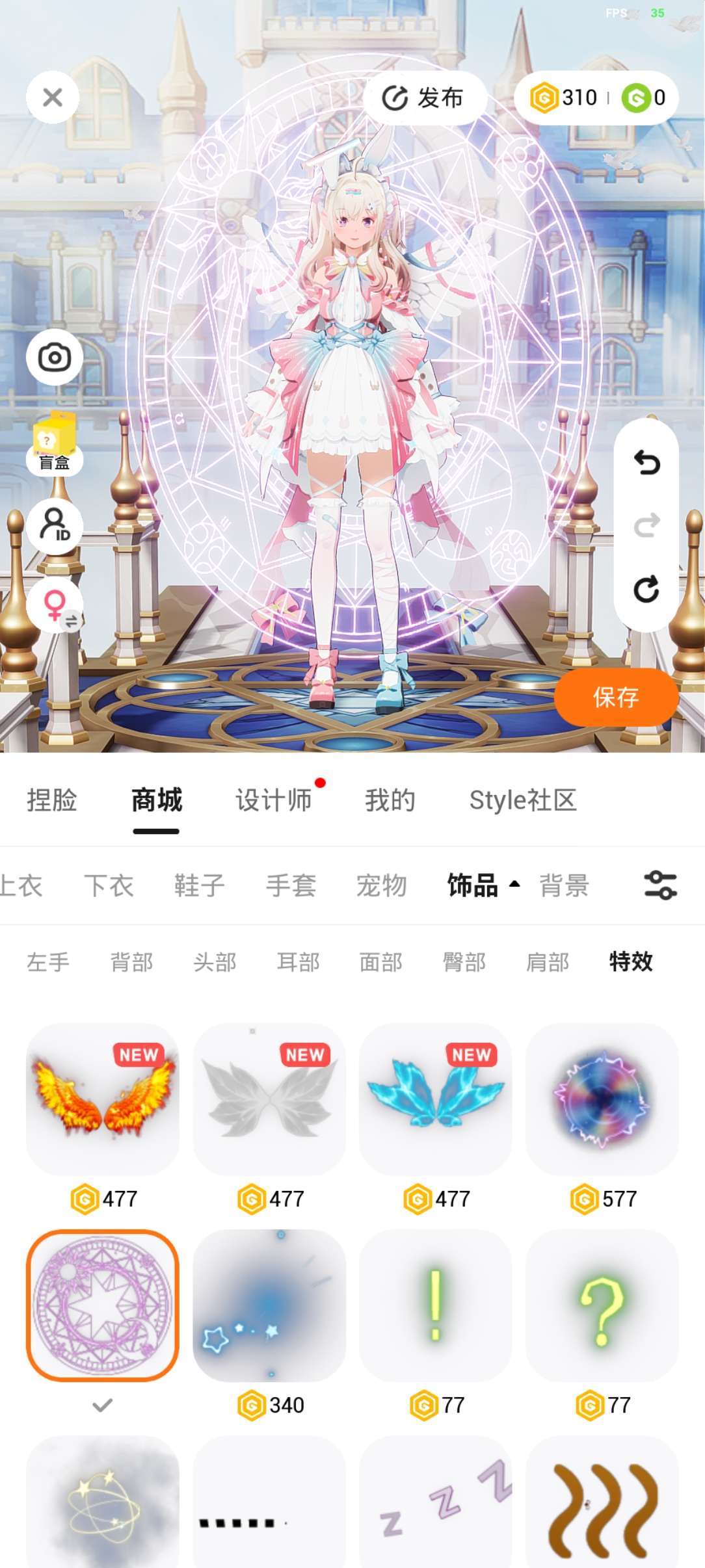Open the Style社区 tab
705x1568 pixels.
[x=523, y=800]
